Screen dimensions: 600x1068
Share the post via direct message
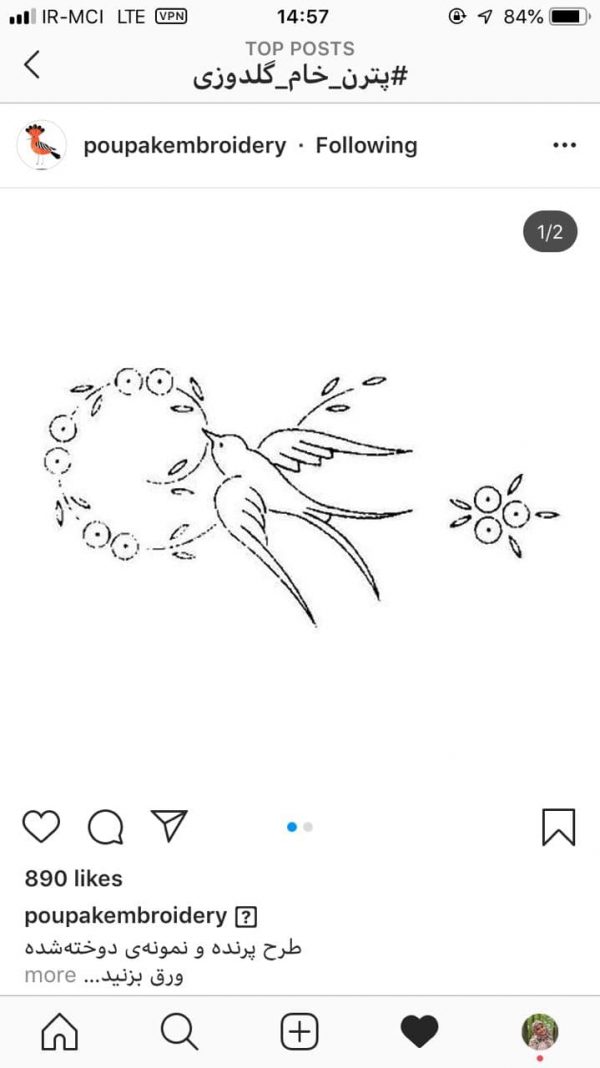[x=169, y=826]
